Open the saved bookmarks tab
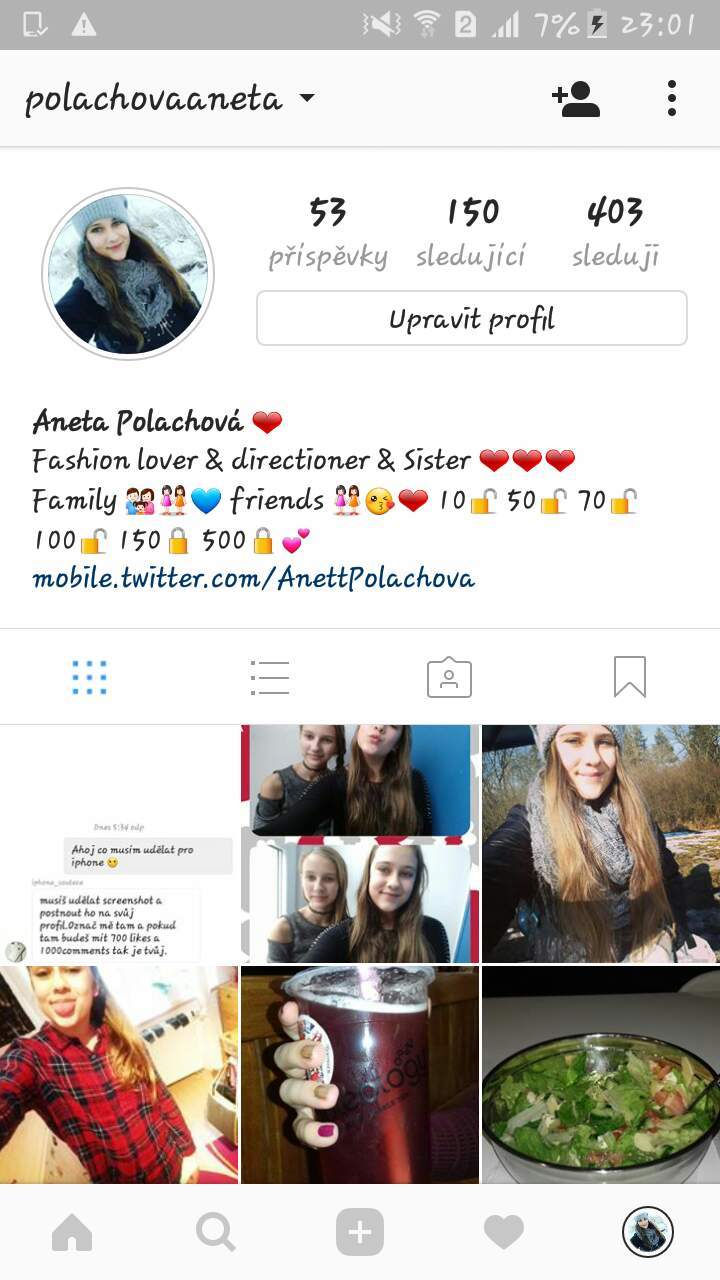 (630, 677)
